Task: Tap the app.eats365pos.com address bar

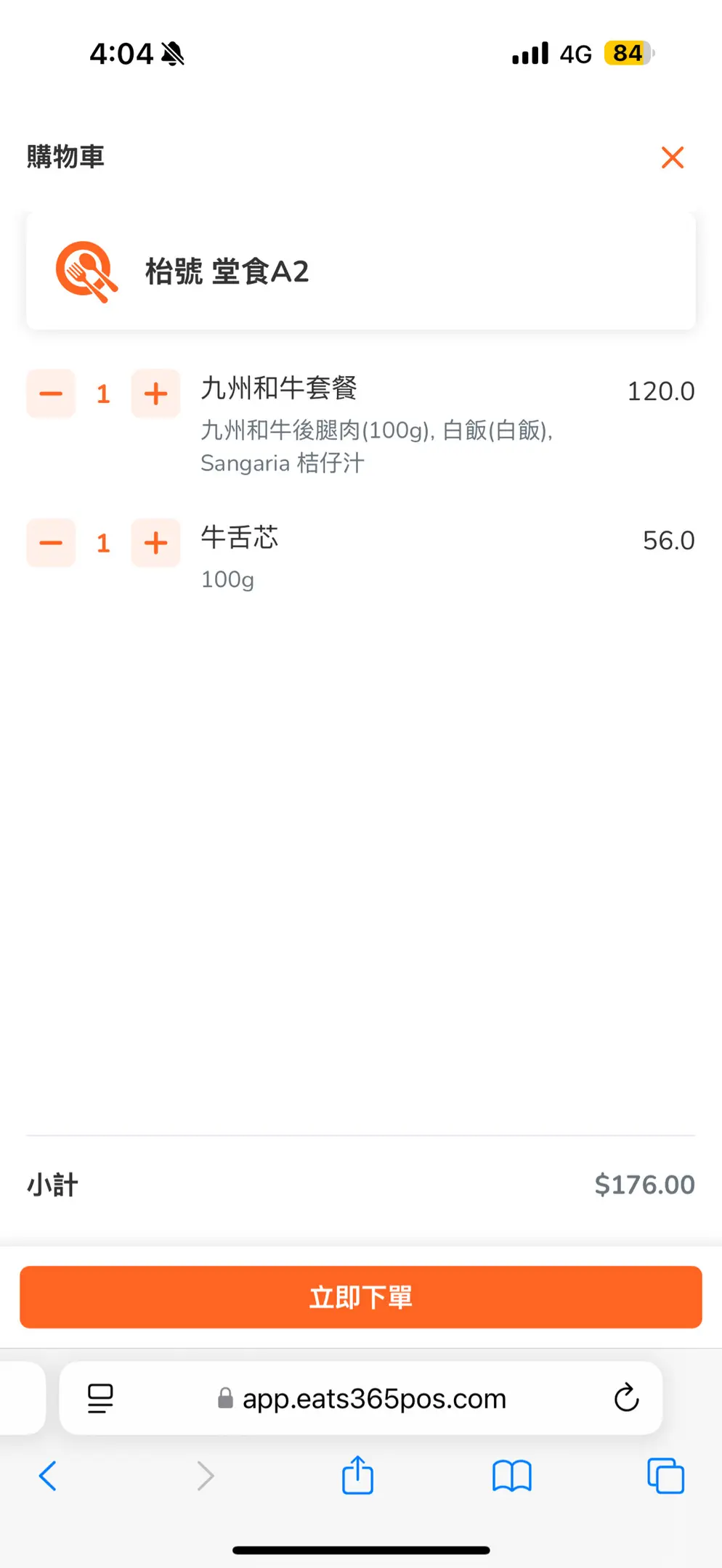Action: pyautogui.click(x=361, y=1397)
